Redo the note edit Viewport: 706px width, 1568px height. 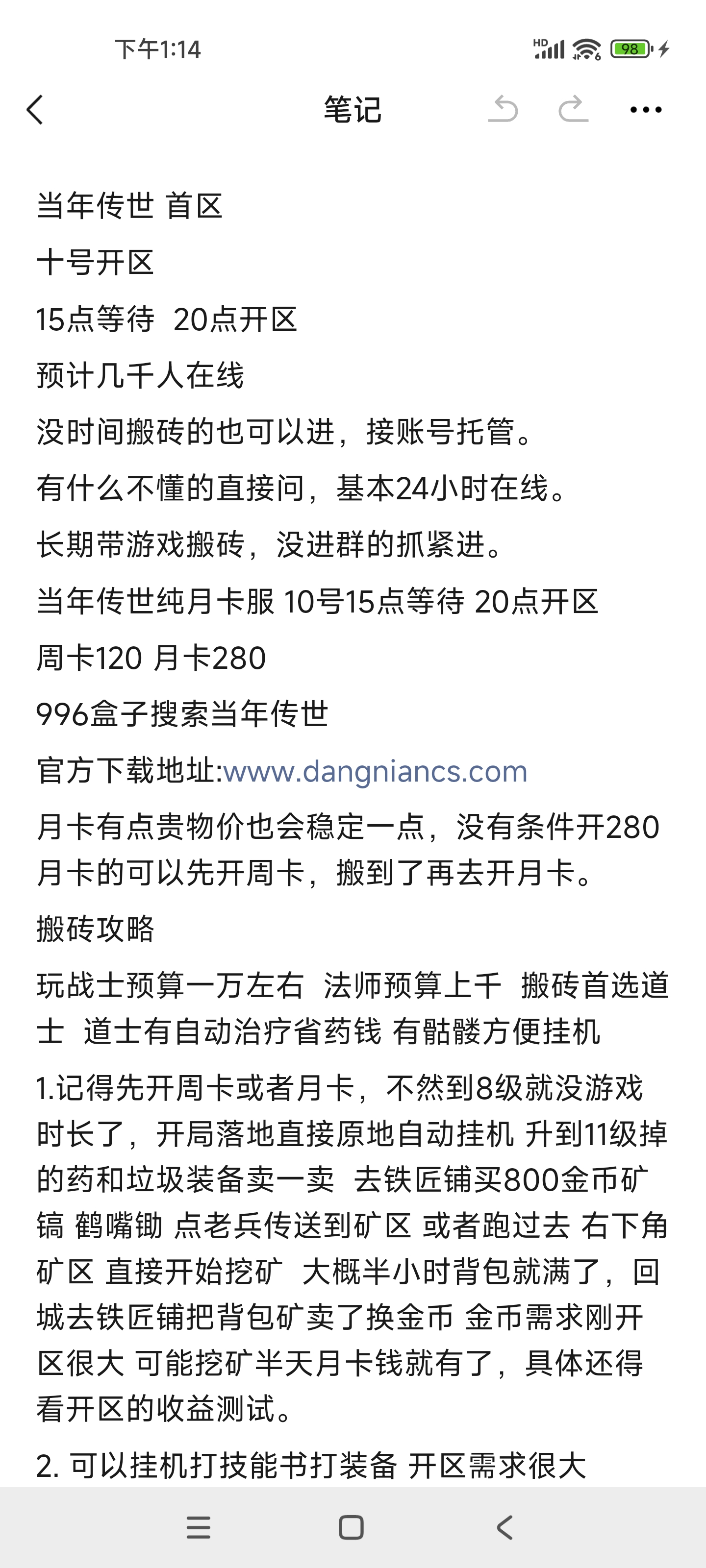pyautogui.click(x=573, y=110)
